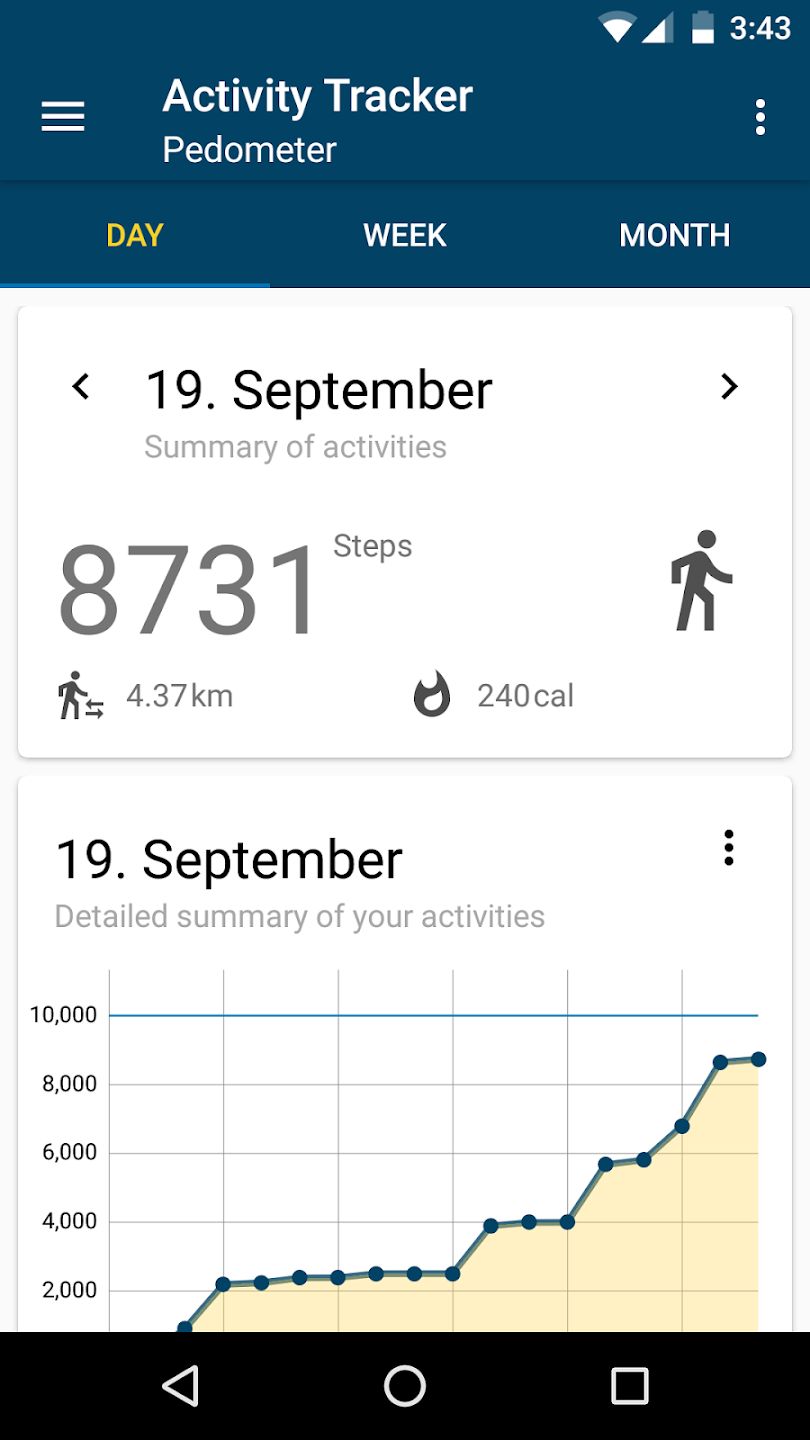Open the navigation drawer menu
The image size is (810, 1440).
pyautogui.click(x=62, y=117)
